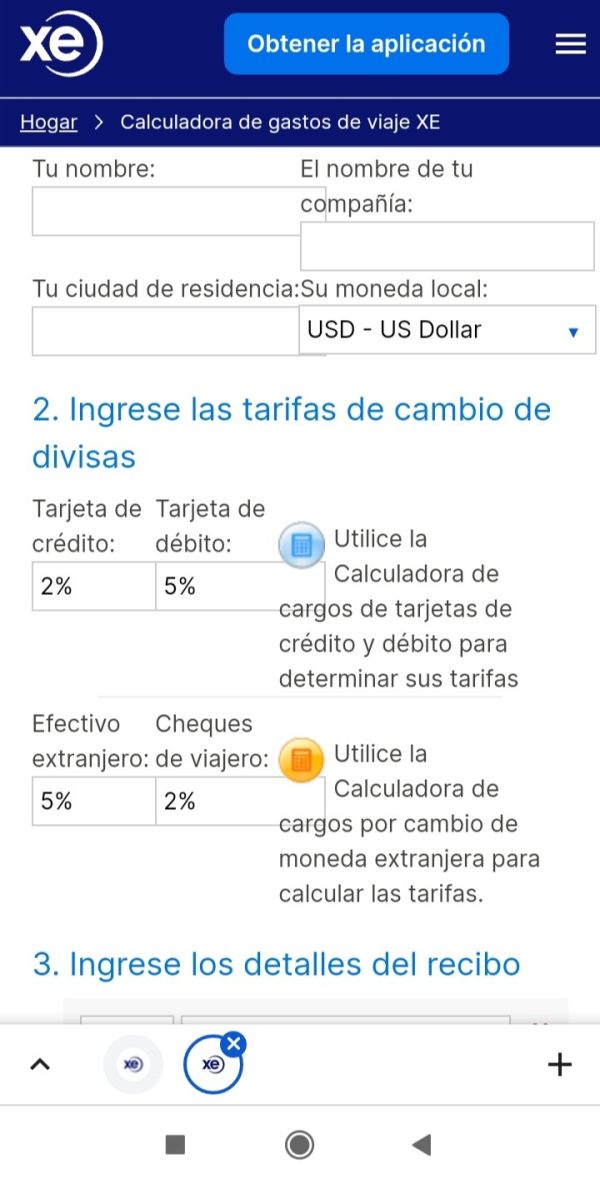Expand the Su moneda local dropdown
The height and width of the screenshot is (1184, 600).
tap(448, 330)
